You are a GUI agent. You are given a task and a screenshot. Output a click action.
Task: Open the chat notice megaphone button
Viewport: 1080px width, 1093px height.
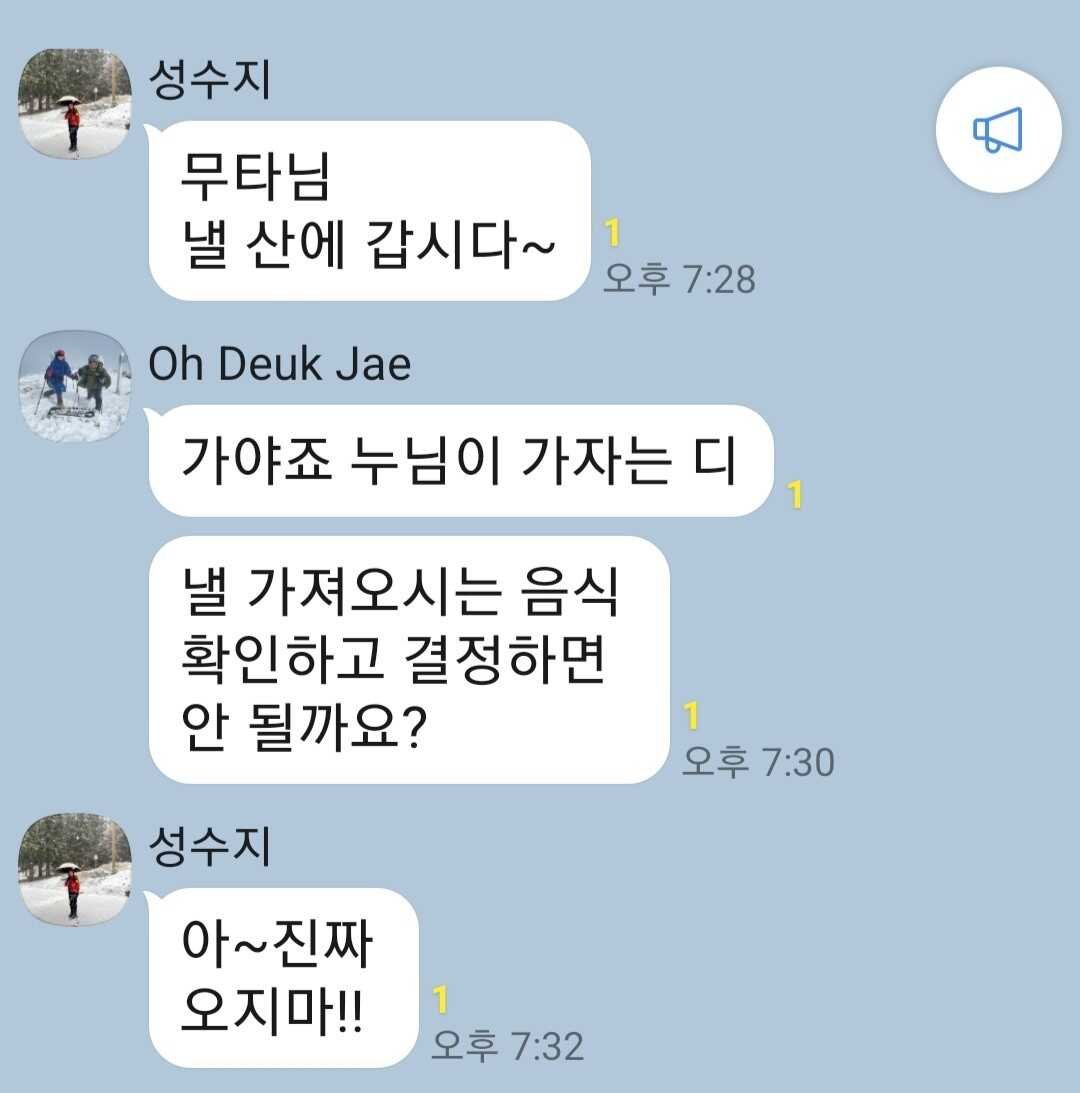997,130
